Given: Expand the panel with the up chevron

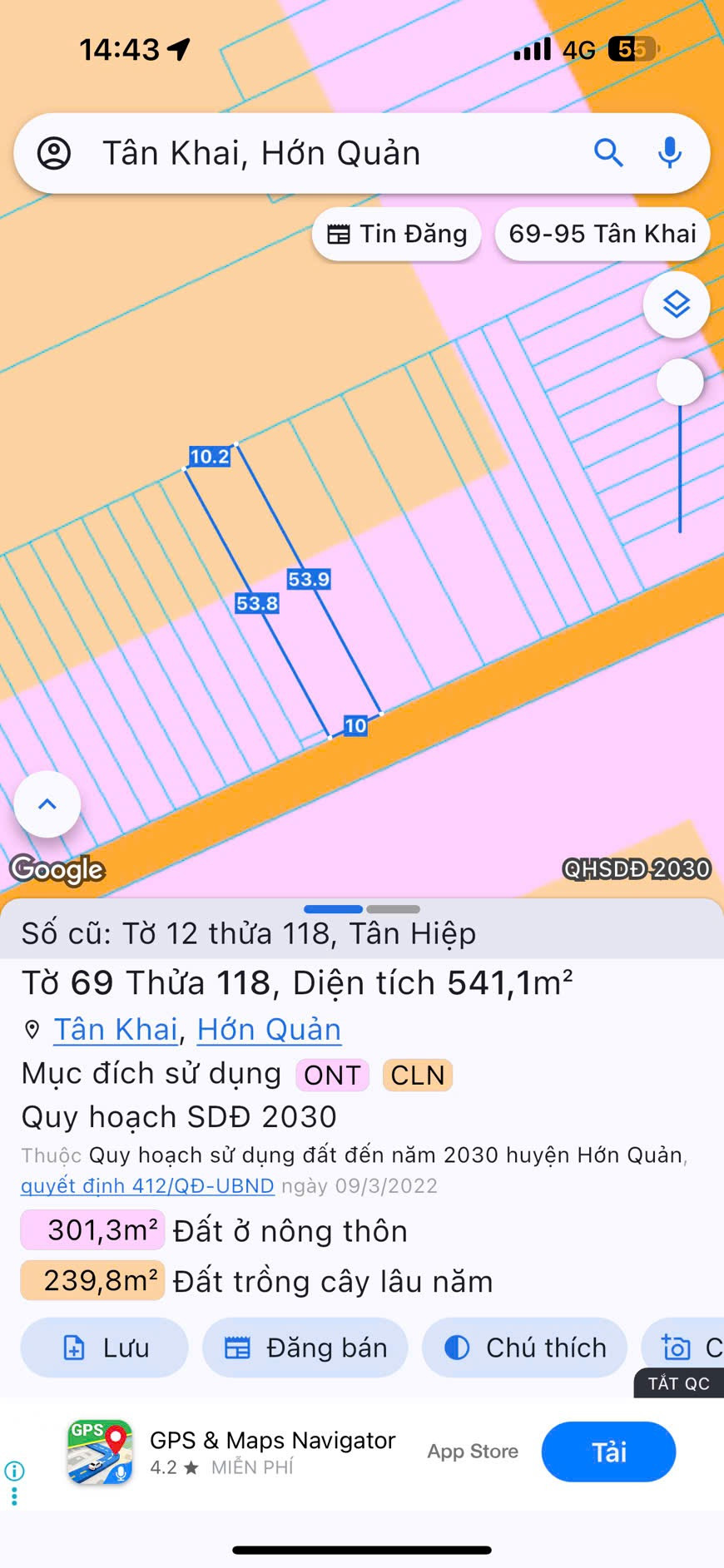Looking at the screenshot, I should 47,804.
